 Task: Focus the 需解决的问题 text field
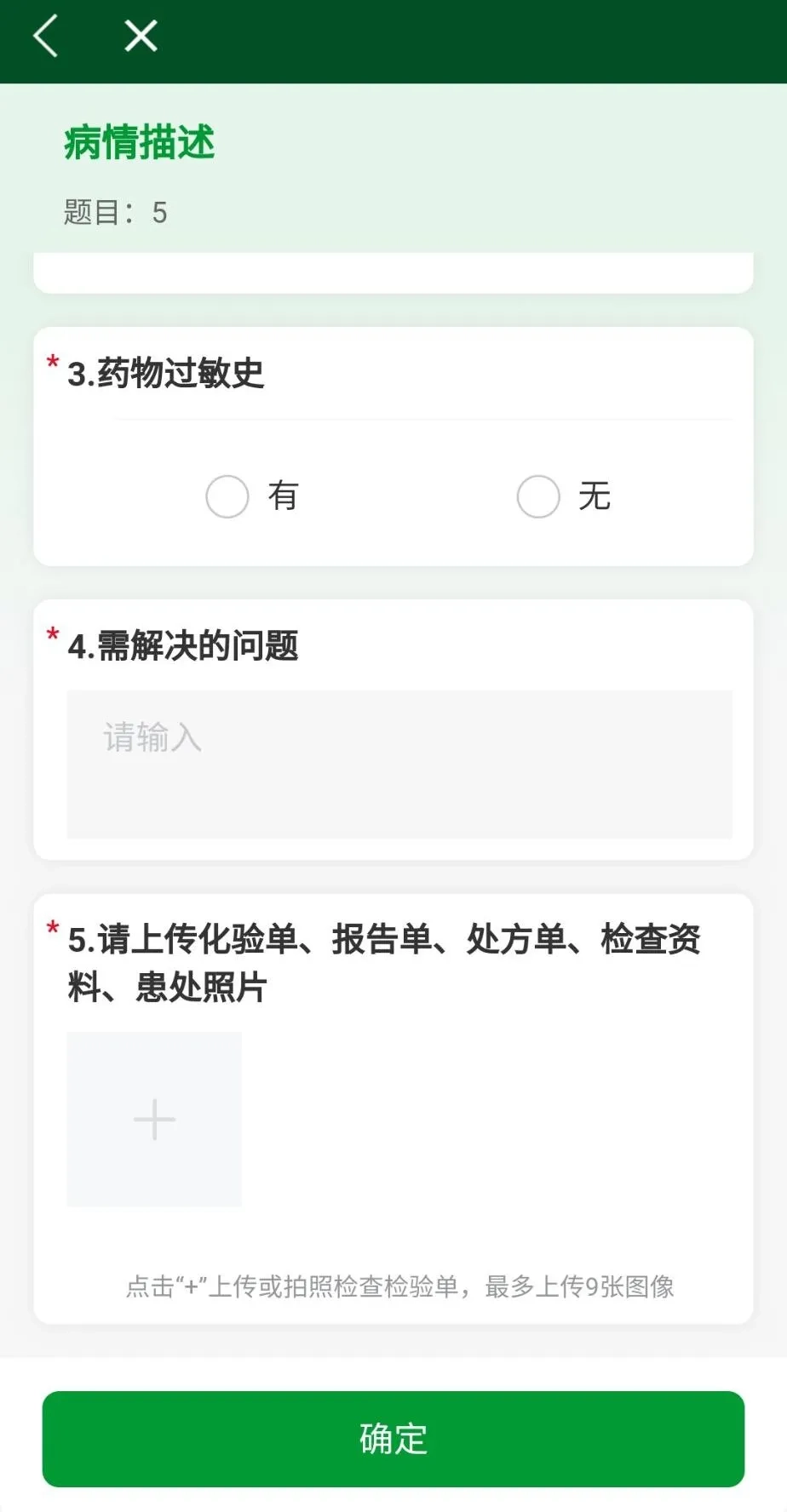(x=399, y=764)
